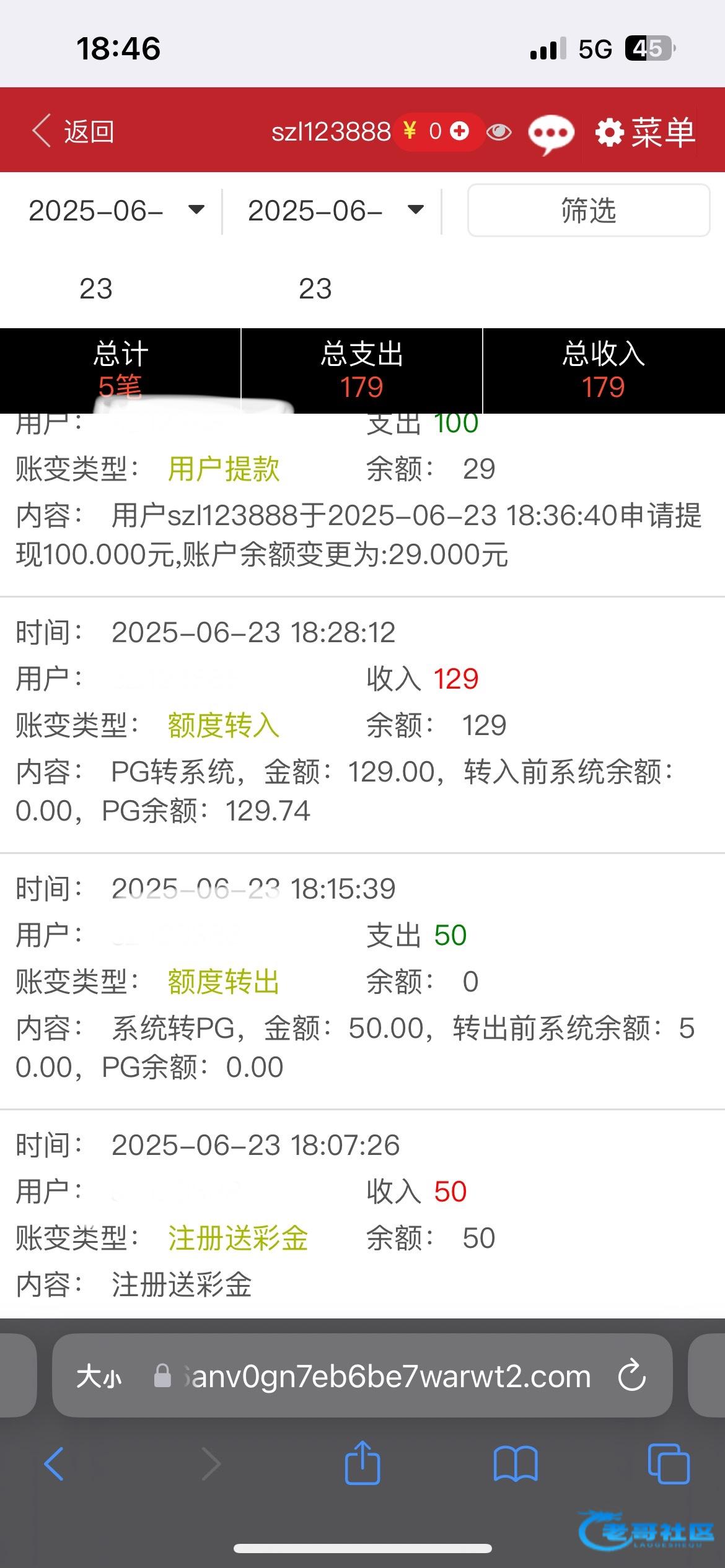Image resolution: width=725 pixels, height=1568 pixels.
Task: Open the chat bubble customer service
Action: click(x=550, y=133)
